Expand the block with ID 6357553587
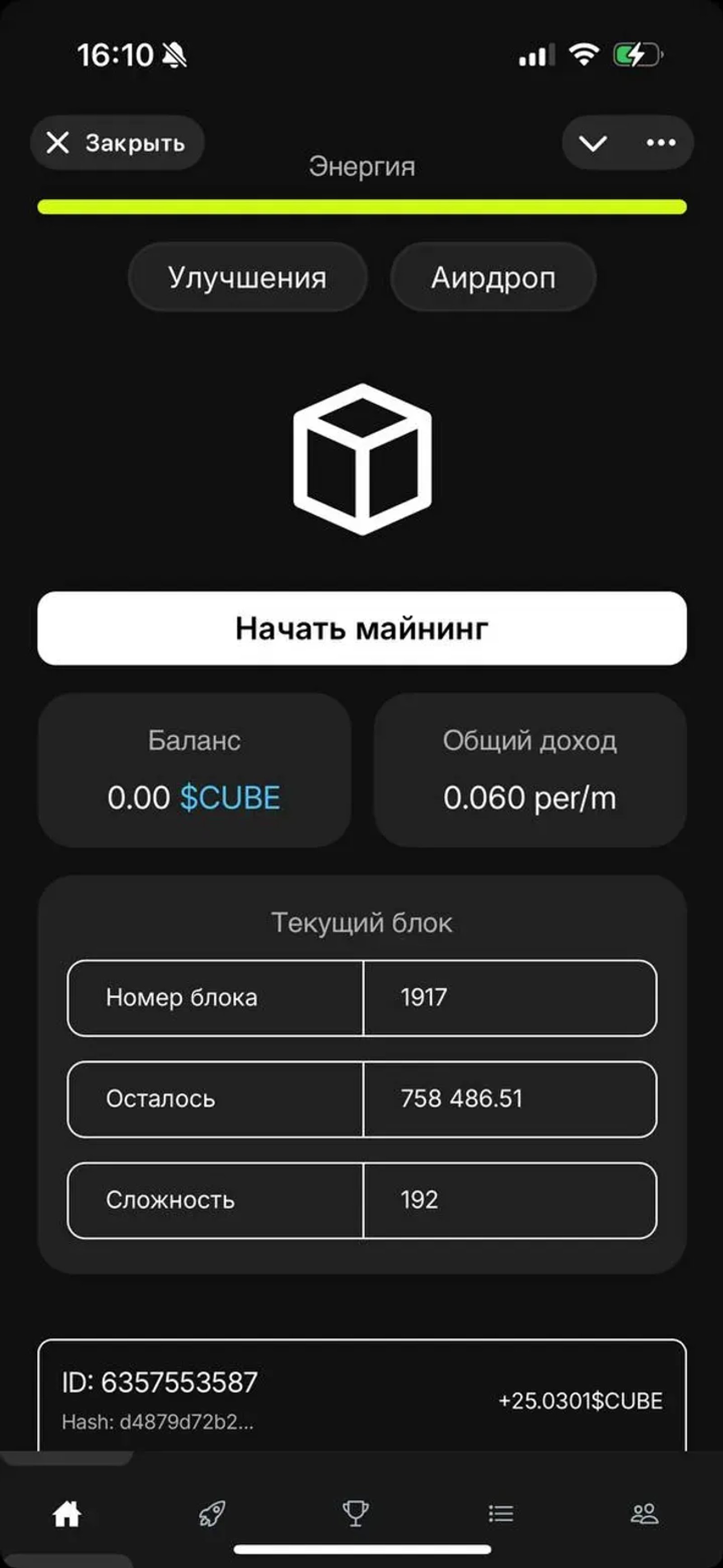This screenshot has width=723, height=1568. (x=160, y=1382)
